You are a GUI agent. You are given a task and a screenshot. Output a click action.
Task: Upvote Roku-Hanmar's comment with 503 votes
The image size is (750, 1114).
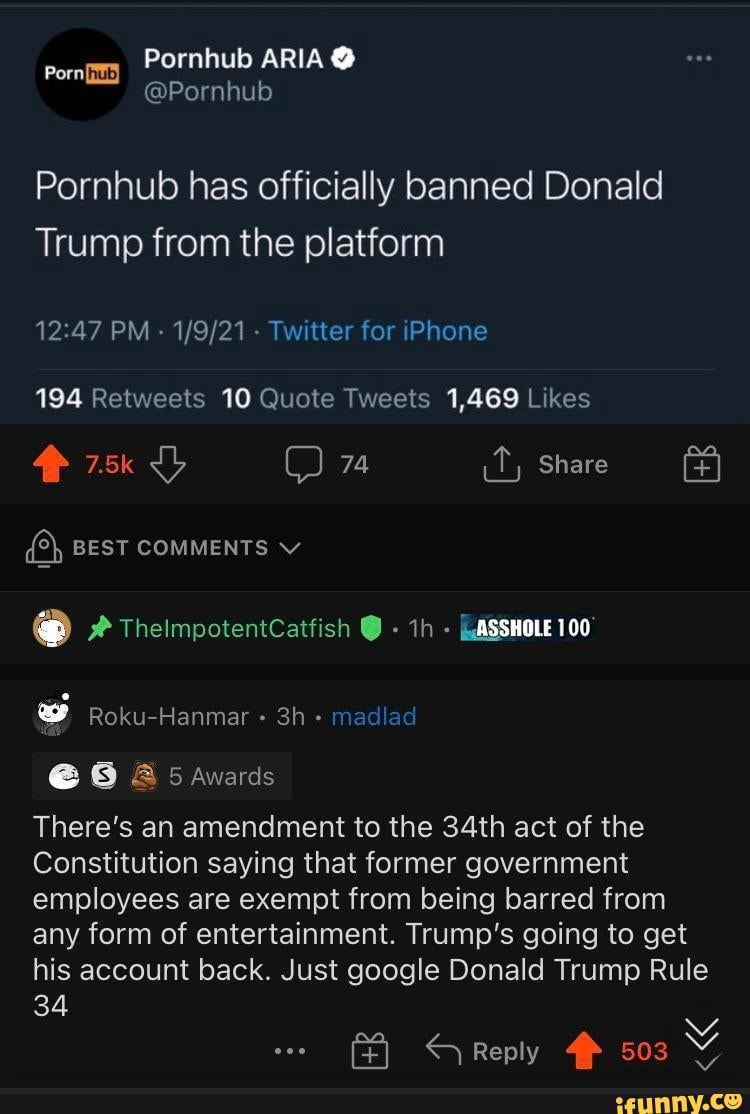pos(583,1051)
